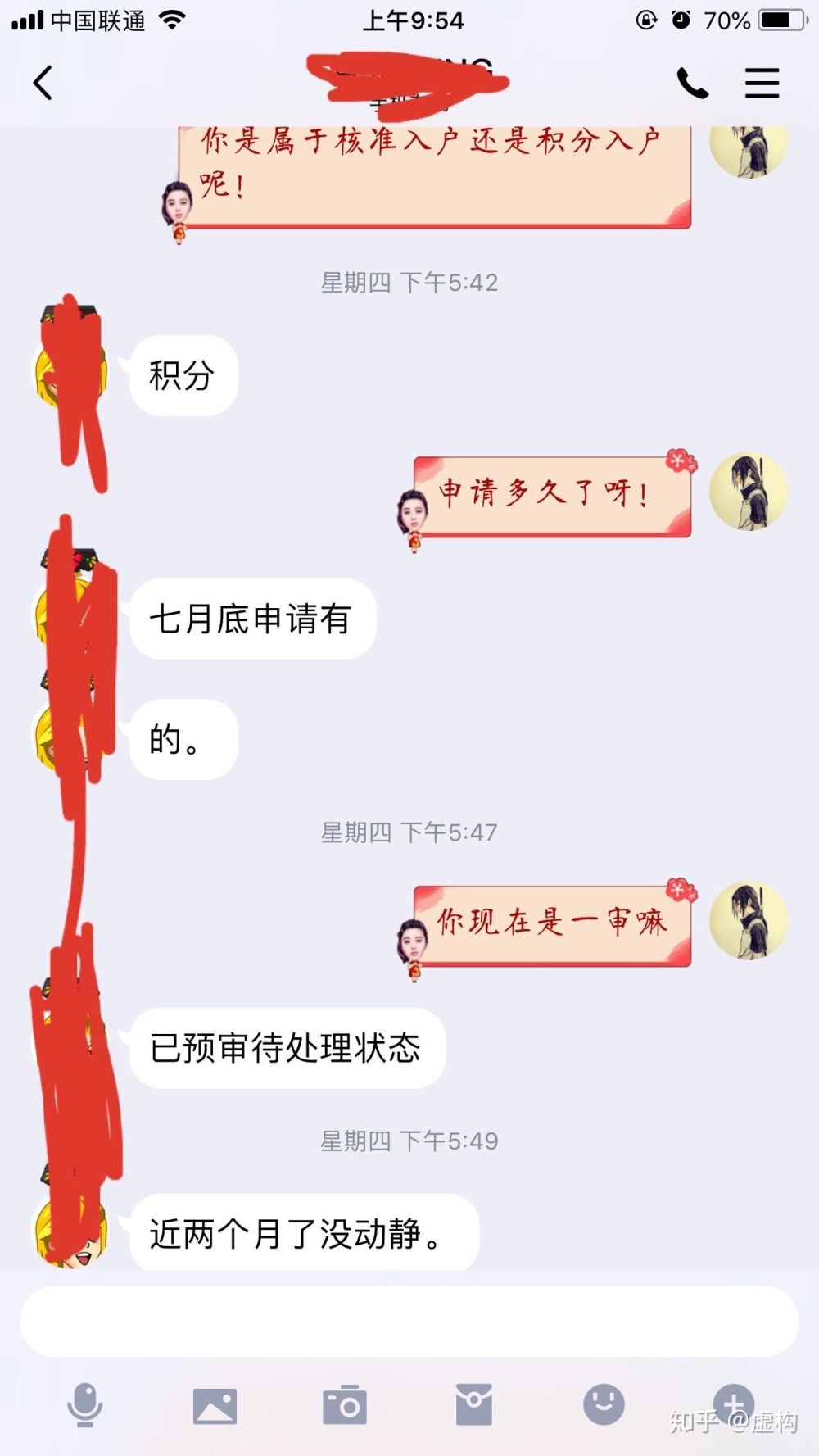The image size is (819, 1456).
Task: Open the emoji panel
Action: coord(604,1404)
